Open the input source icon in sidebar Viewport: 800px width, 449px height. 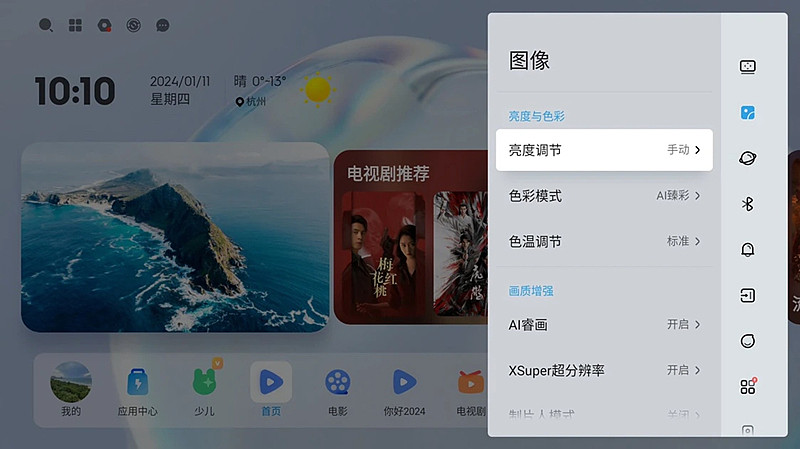[747, 296]
